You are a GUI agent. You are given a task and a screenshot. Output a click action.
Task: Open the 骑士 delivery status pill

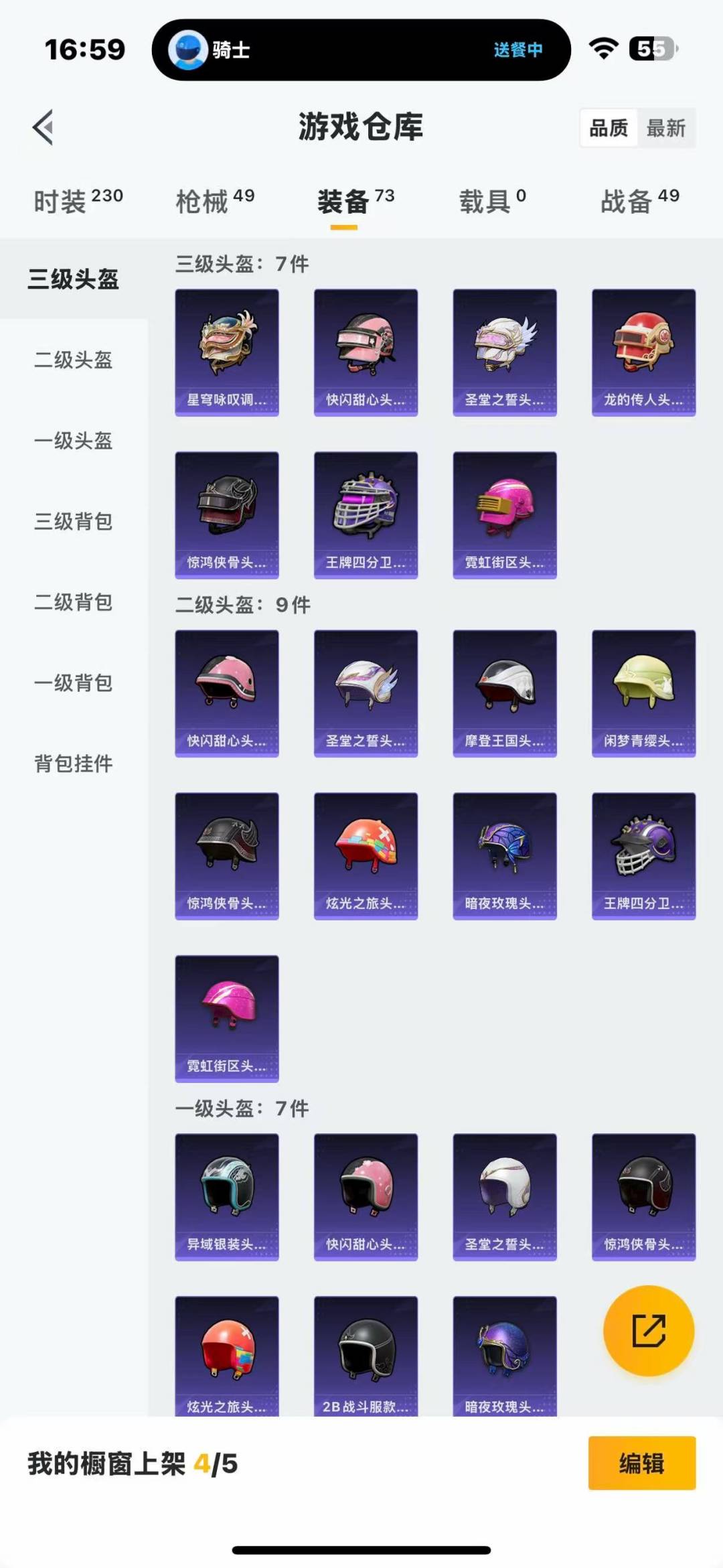pos(361,50)
